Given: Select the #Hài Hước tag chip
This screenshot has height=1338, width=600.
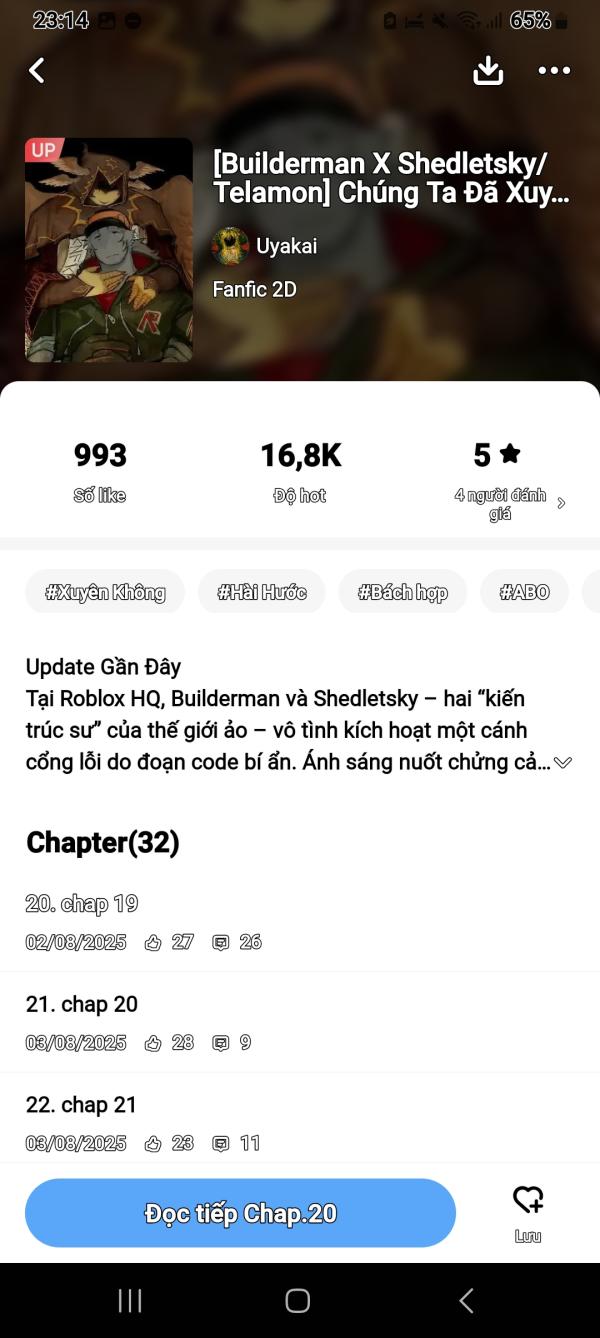Looking at the screenshot, I should (x=262, y=592).
